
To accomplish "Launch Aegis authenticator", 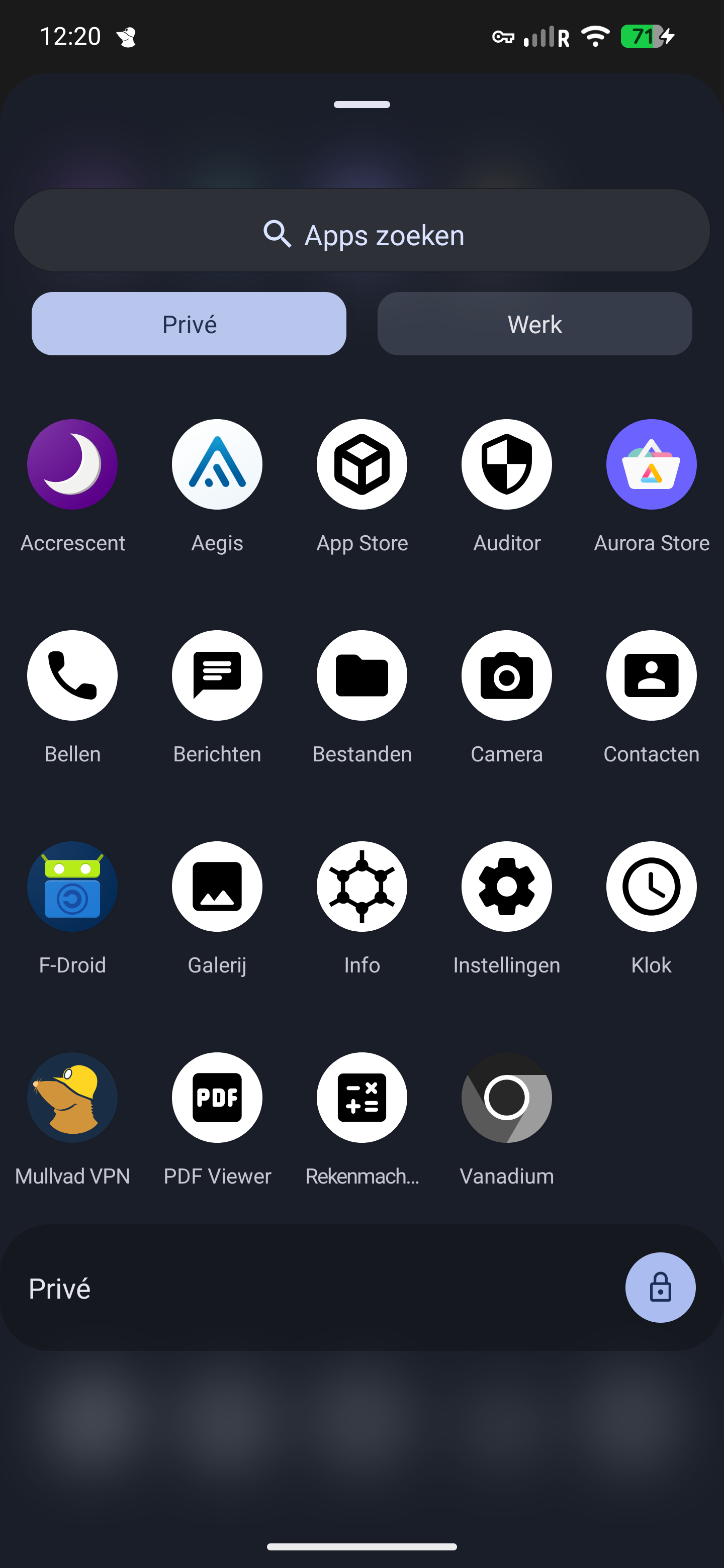I will click(217, 464).
